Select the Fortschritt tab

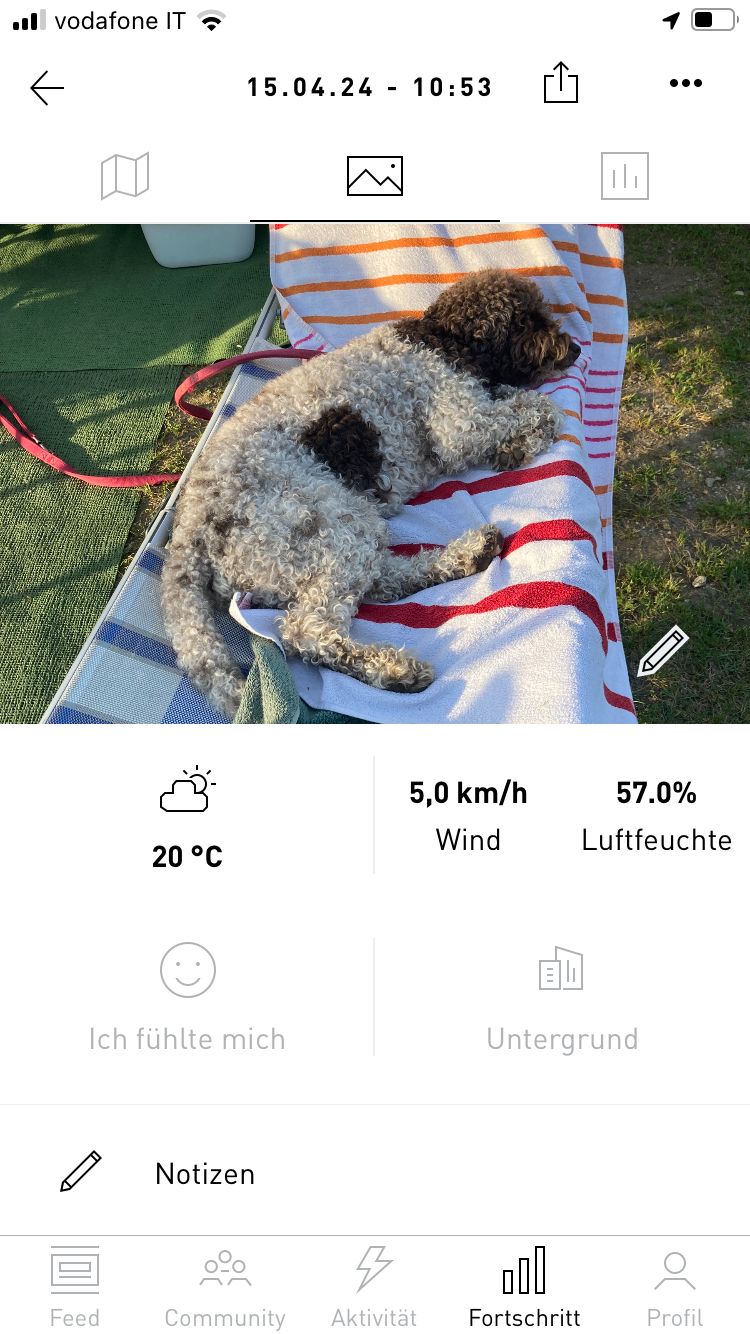pos(524,1286)
